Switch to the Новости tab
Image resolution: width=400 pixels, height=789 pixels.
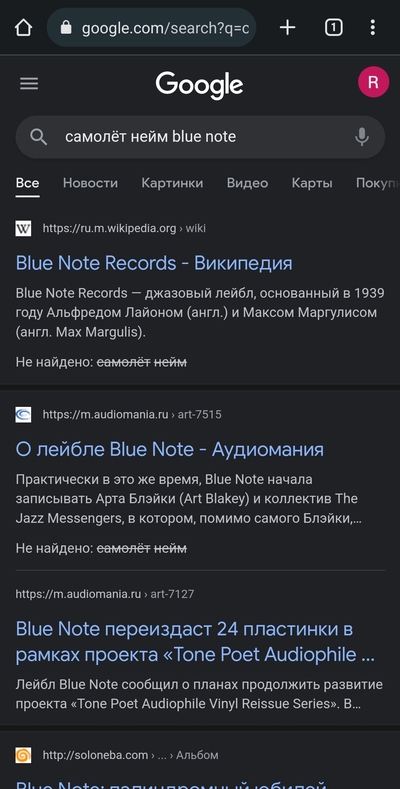[90, 183]
